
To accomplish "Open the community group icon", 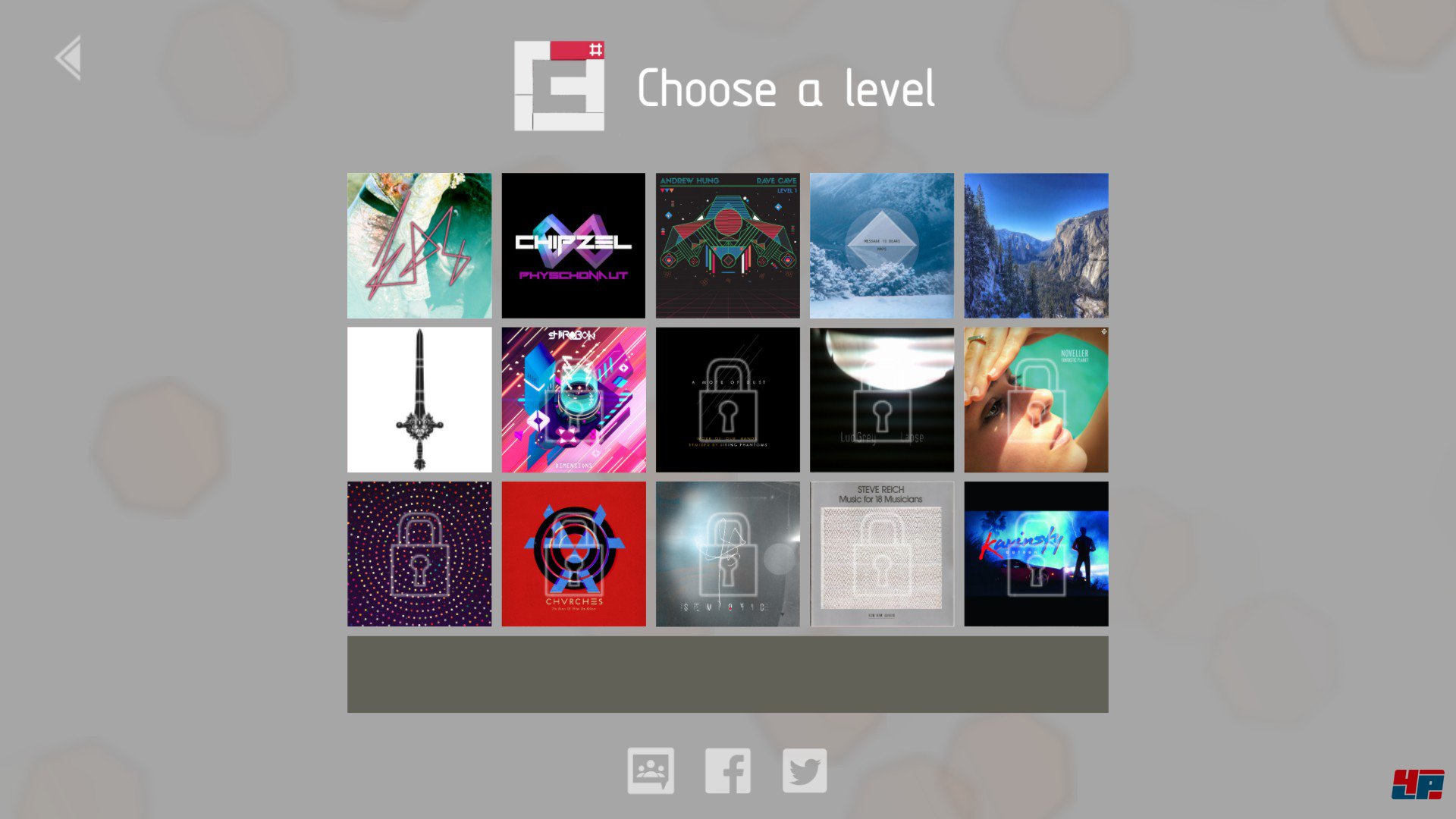I will (650, 771).
